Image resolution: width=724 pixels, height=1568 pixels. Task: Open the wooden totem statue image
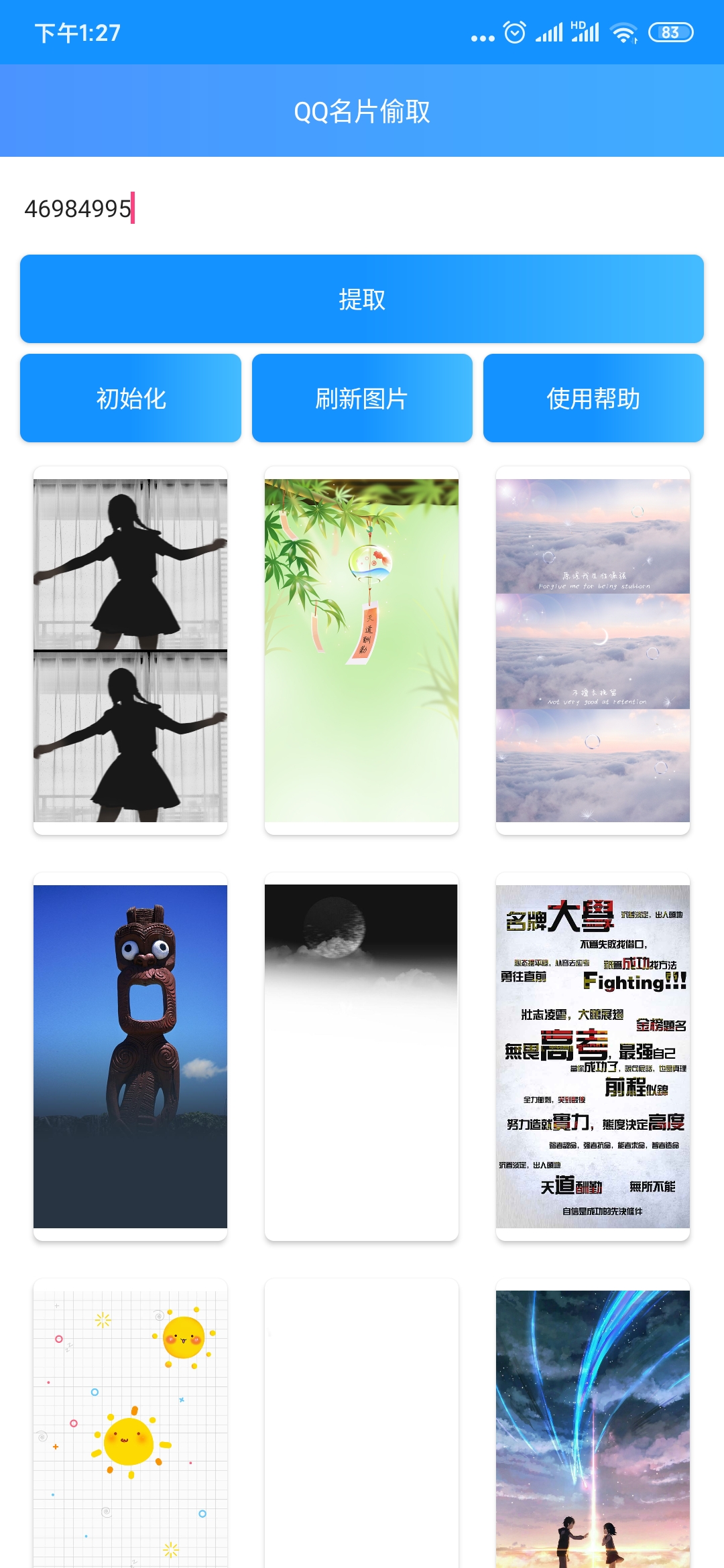[130, 1057]
